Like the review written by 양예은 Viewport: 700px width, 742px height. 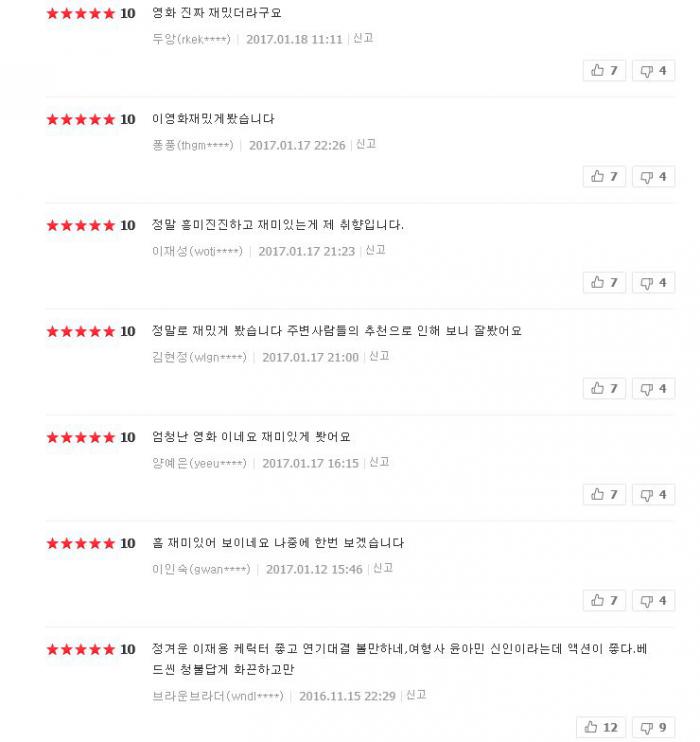click(604, 494)
